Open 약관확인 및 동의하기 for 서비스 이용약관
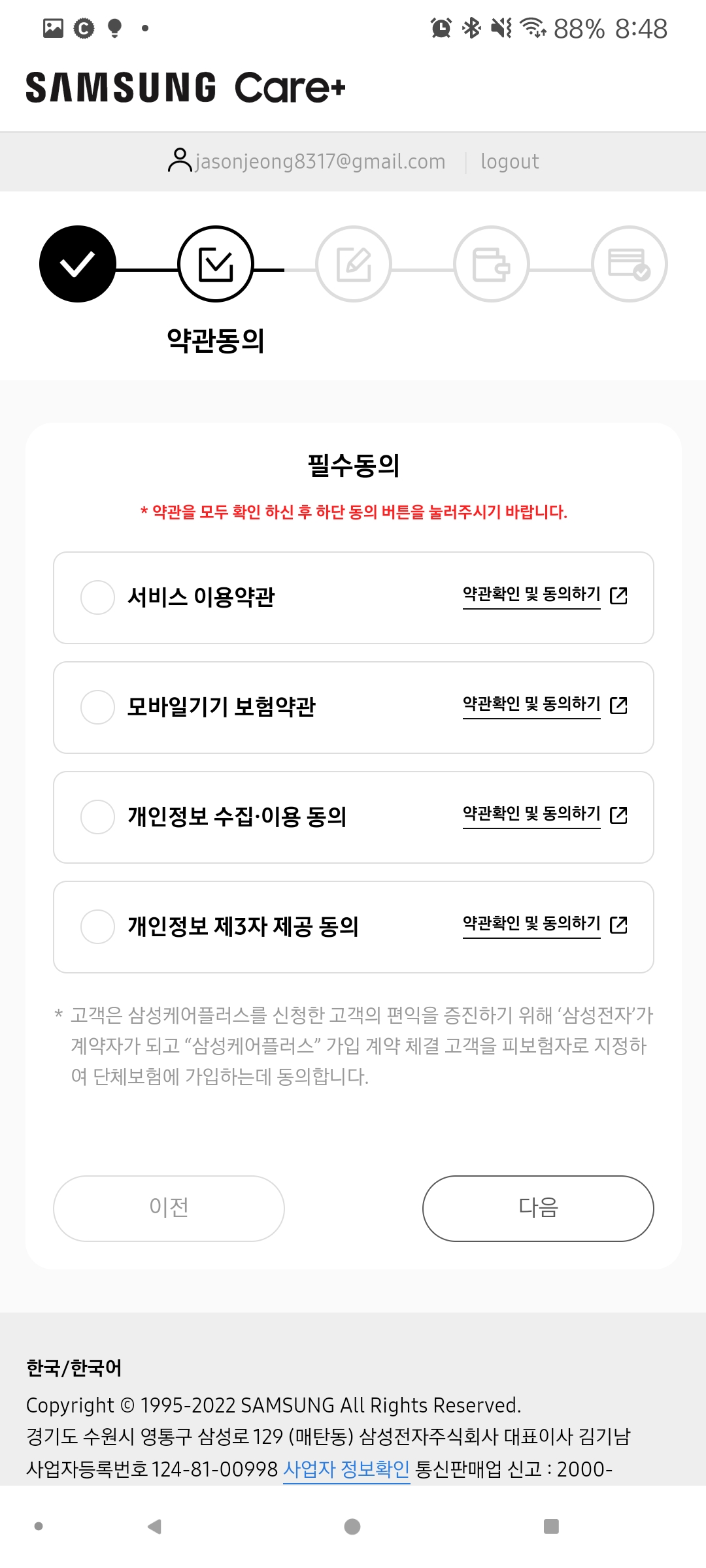Viewport: 706px width, 1568px height. [x=545, y=595]
